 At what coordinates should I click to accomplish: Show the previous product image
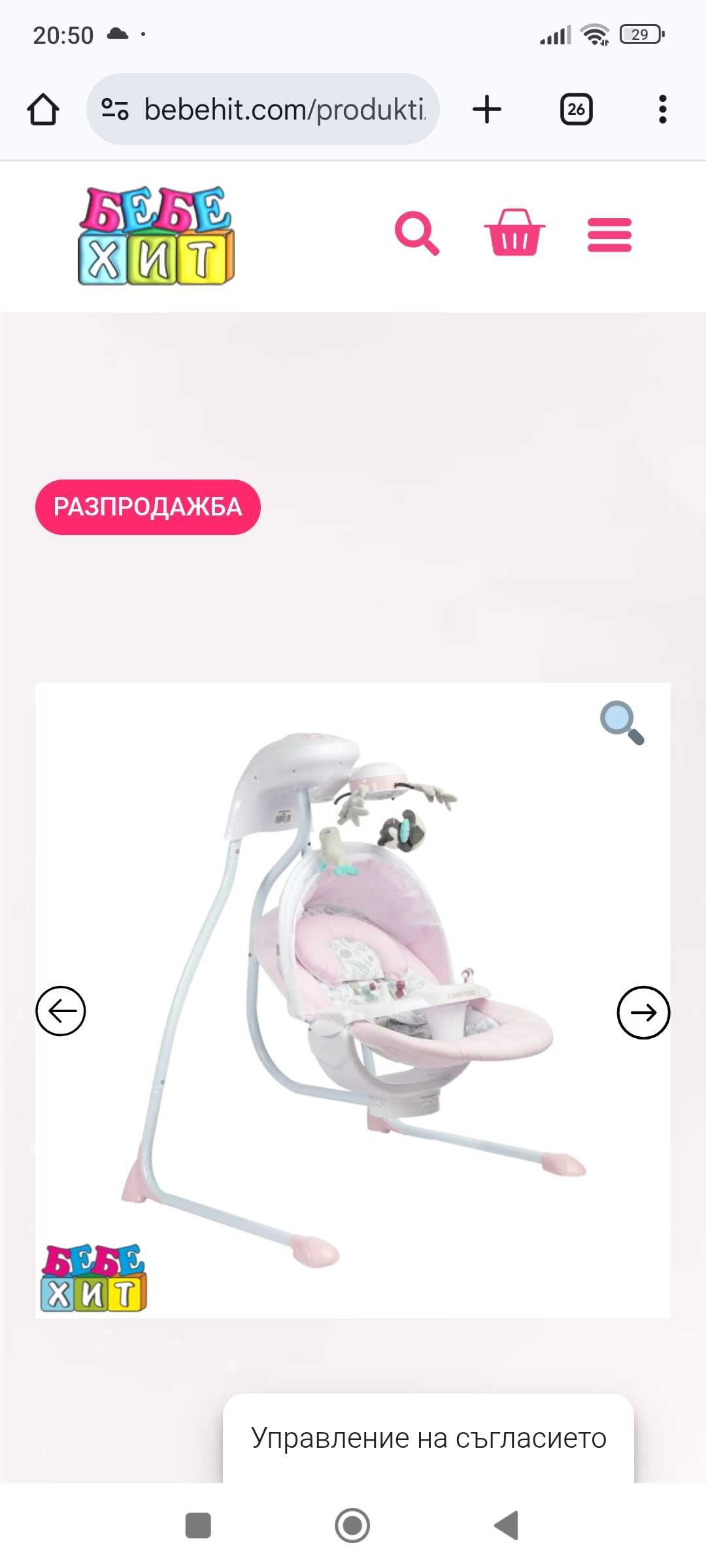tap(61, 1011)
